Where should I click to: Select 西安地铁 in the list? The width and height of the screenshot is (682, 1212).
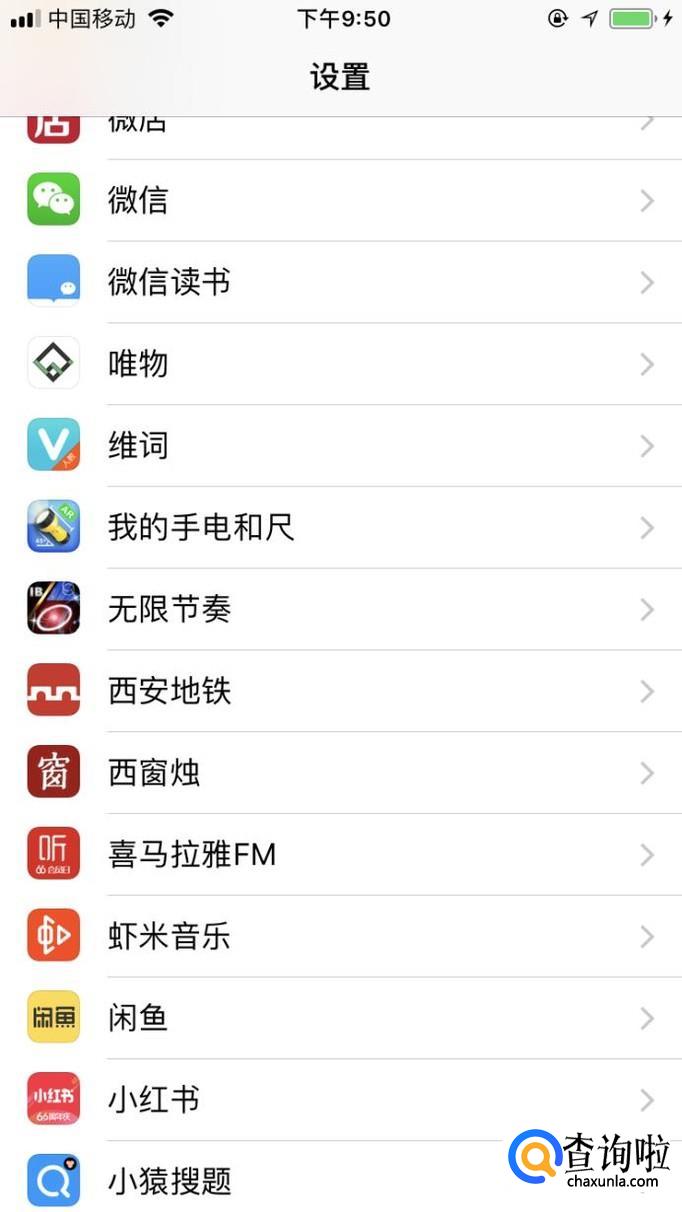click(x=340, y=691)
